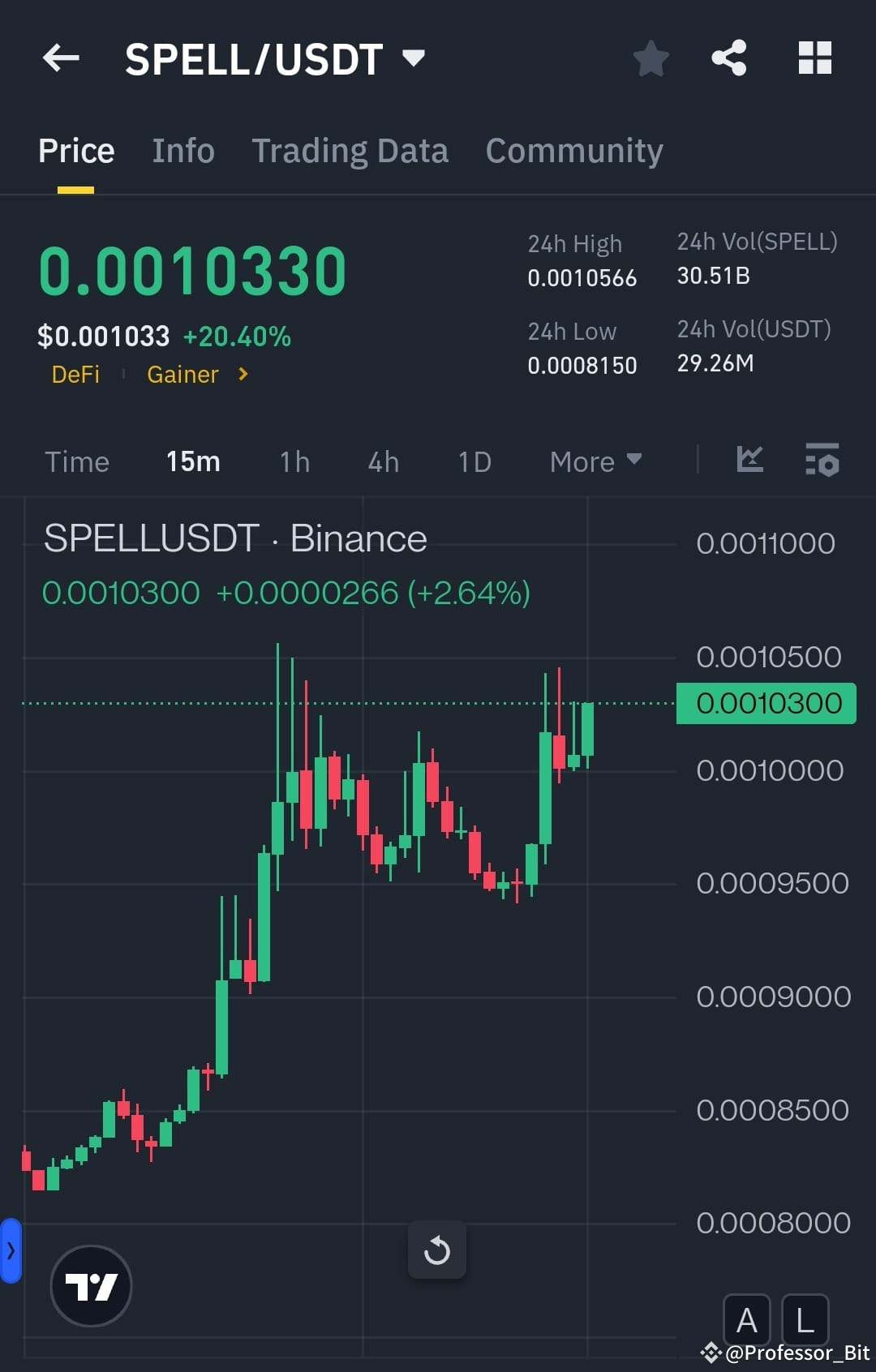Open the share options
This screenshot has width=876, height=1372.
728,58
